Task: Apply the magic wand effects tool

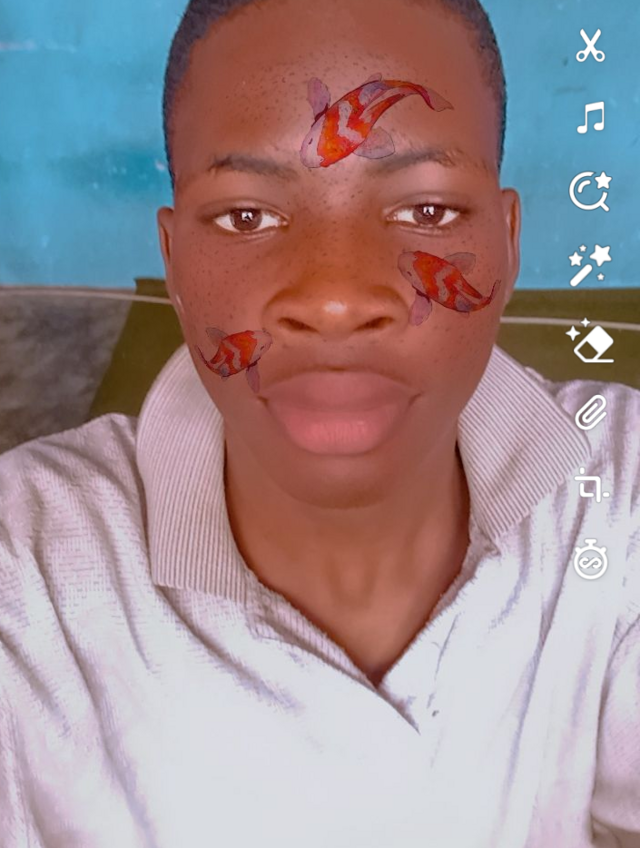Action: pyautogui.click(x=589, y=265)
